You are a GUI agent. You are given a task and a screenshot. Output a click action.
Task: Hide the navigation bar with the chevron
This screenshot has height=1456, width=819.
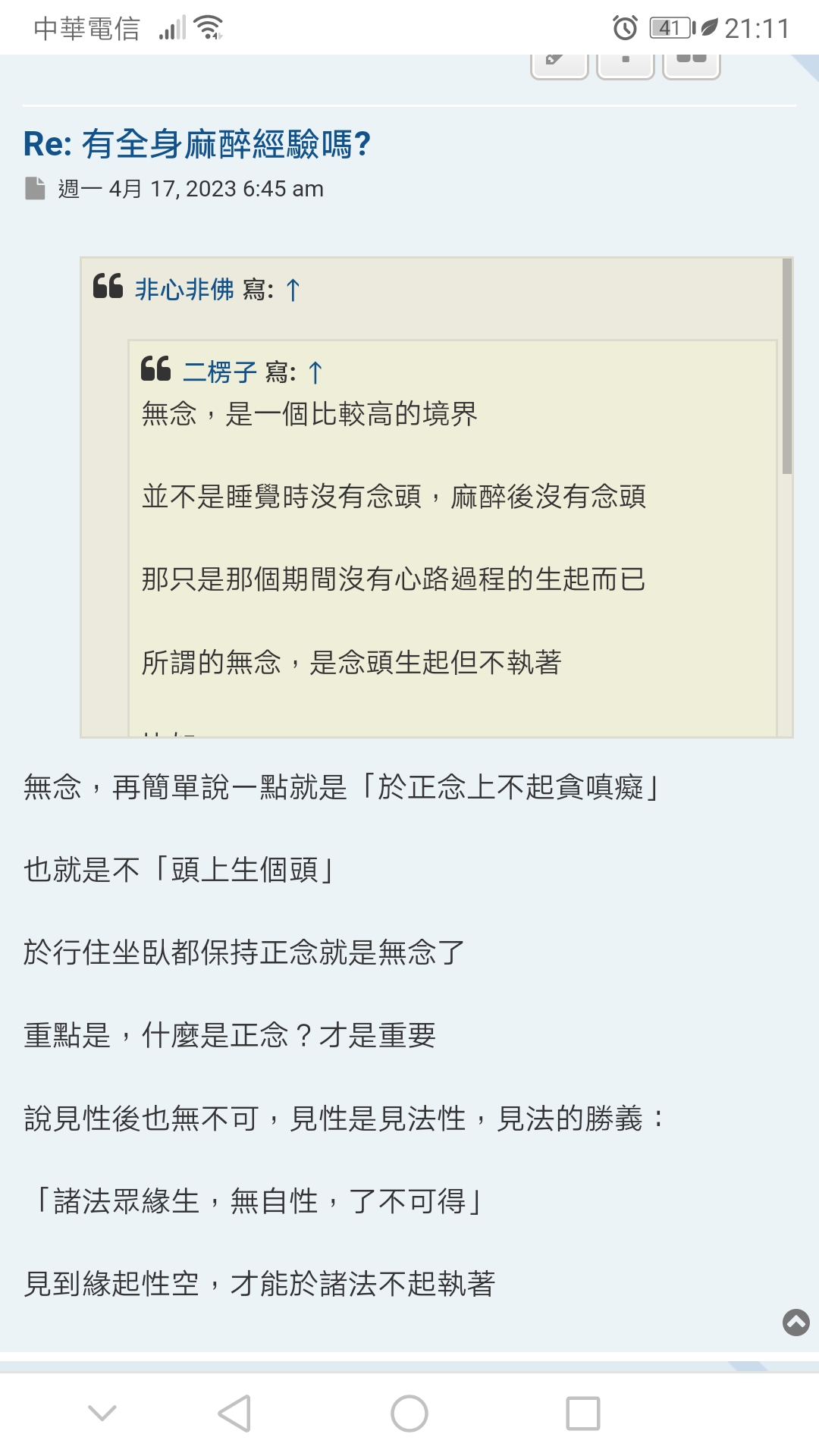102,1413
